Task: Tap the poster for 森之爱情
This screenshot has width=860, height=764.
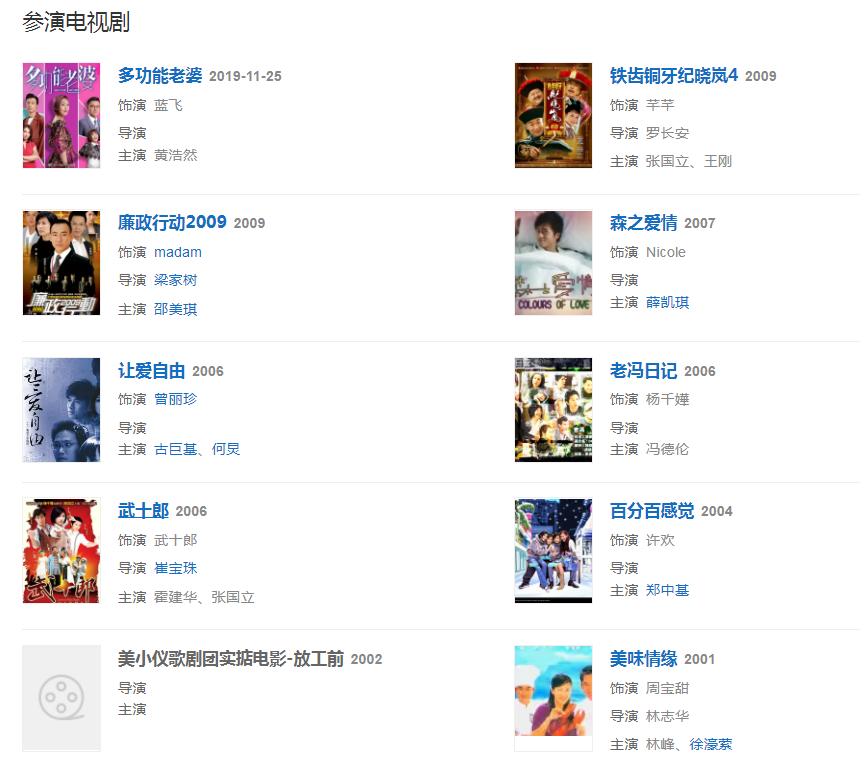Action: point(553,262)
